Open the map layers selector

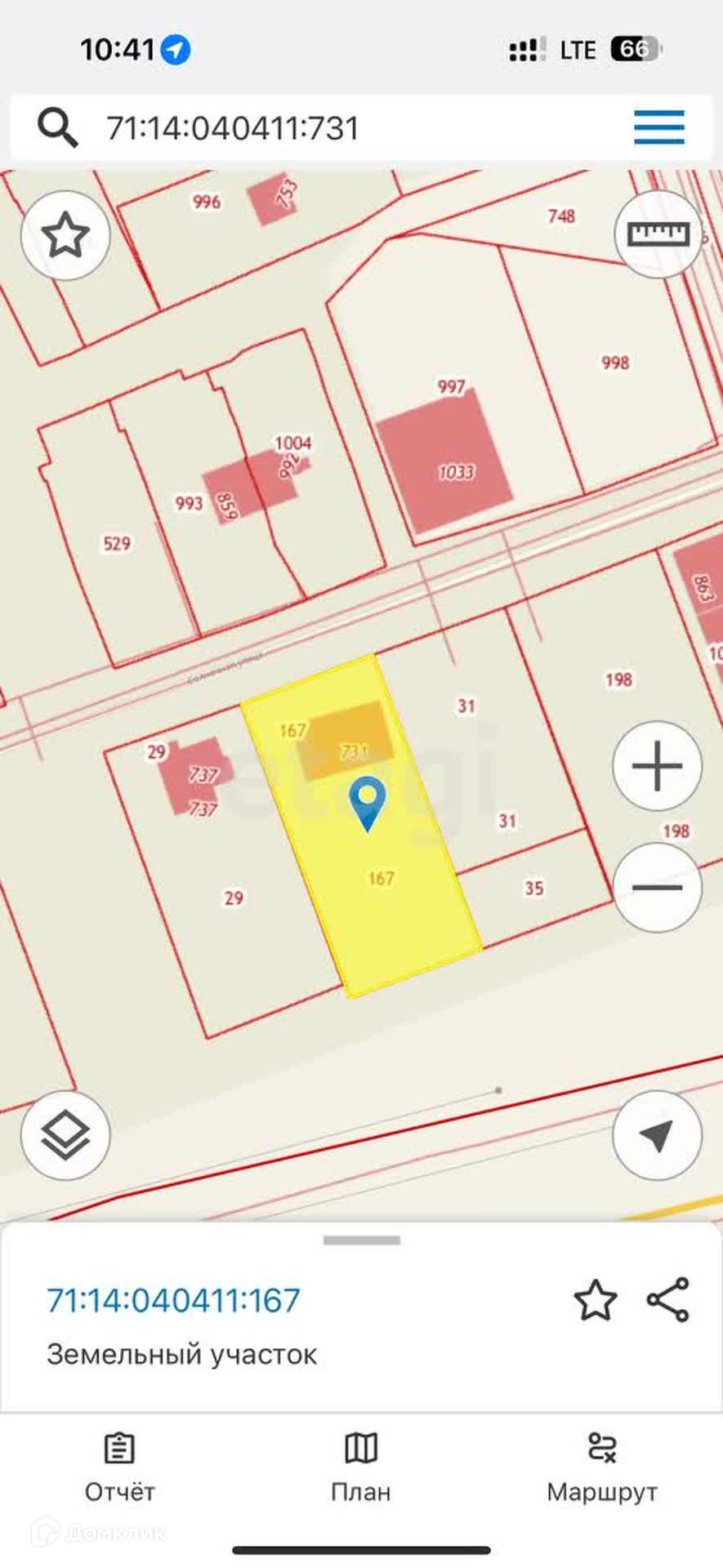65,1135
